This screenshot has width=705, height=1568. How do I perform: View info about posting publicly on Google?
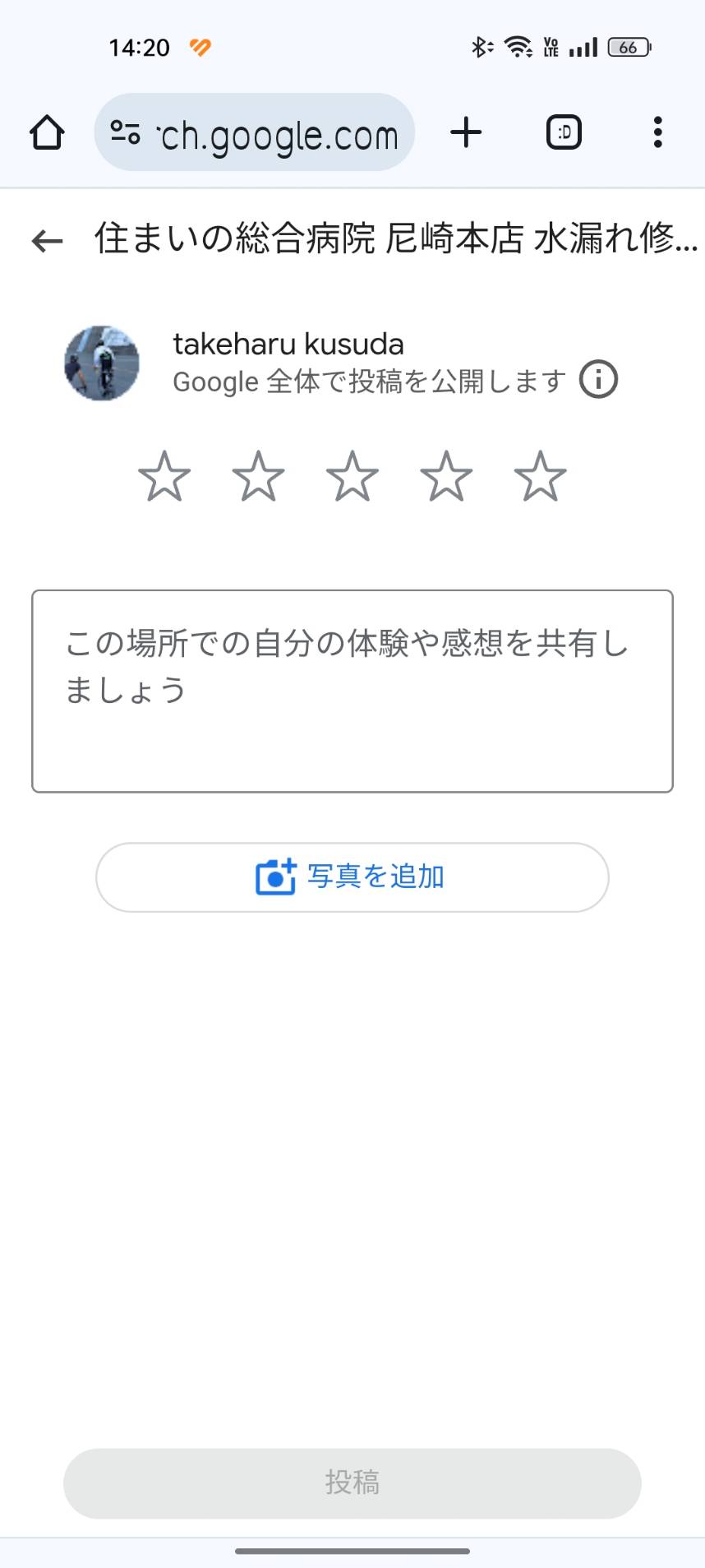point(598,380)
